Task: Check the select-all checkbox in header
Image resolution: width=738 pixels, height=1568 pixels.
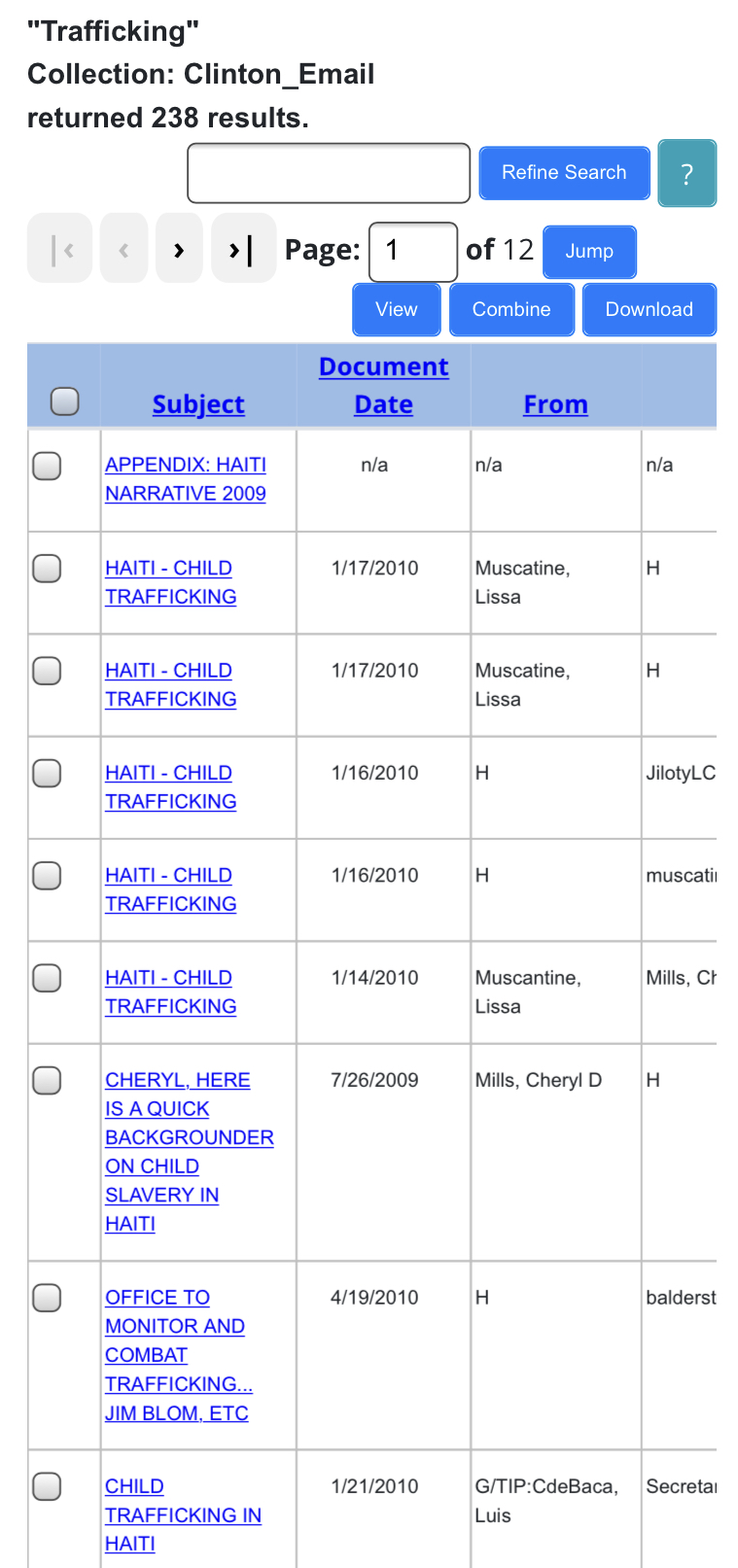Action: (x=64, y=401)
